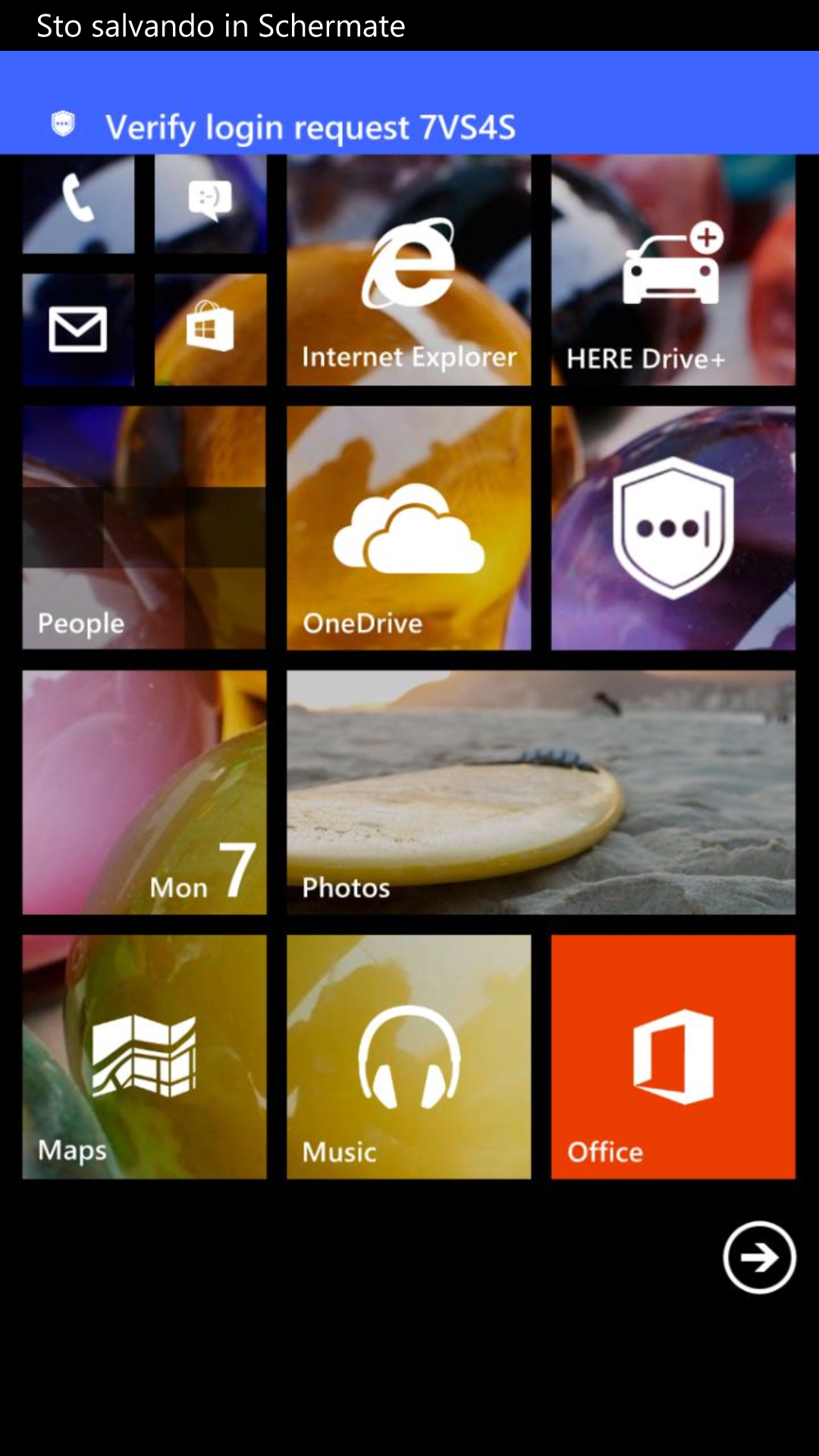Open the Messaging tile
Image resolution: width=819 pixels, height=1456 pixels.
click(x=211, y=203)
